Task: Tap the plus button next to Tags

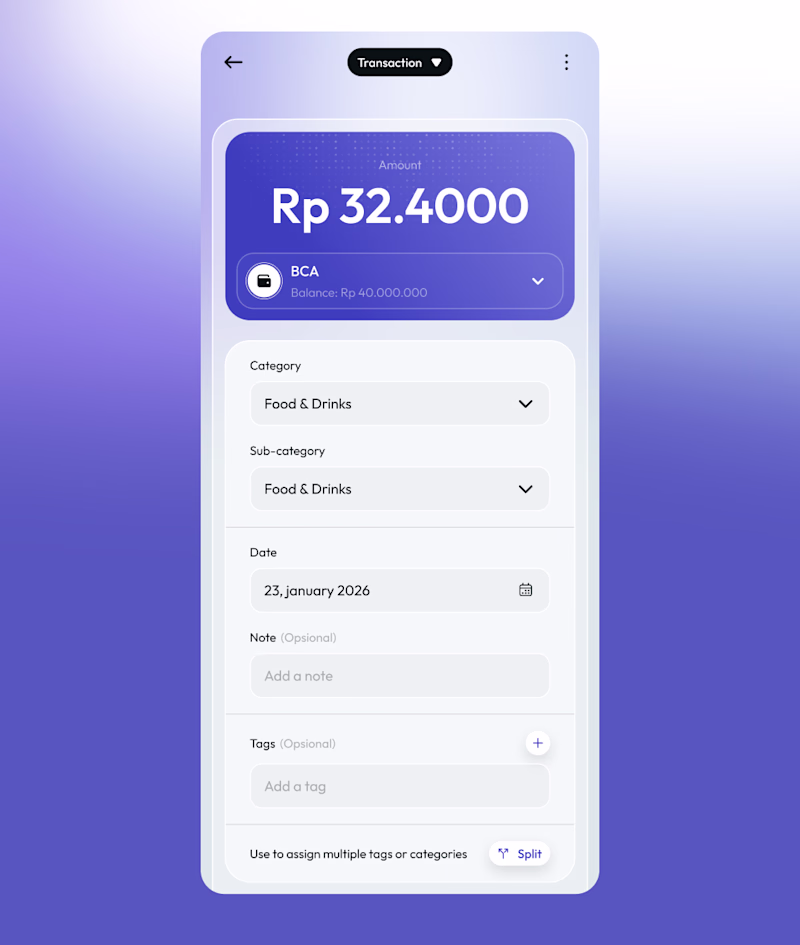Action: pyautogui.click(x=538, y=743)
